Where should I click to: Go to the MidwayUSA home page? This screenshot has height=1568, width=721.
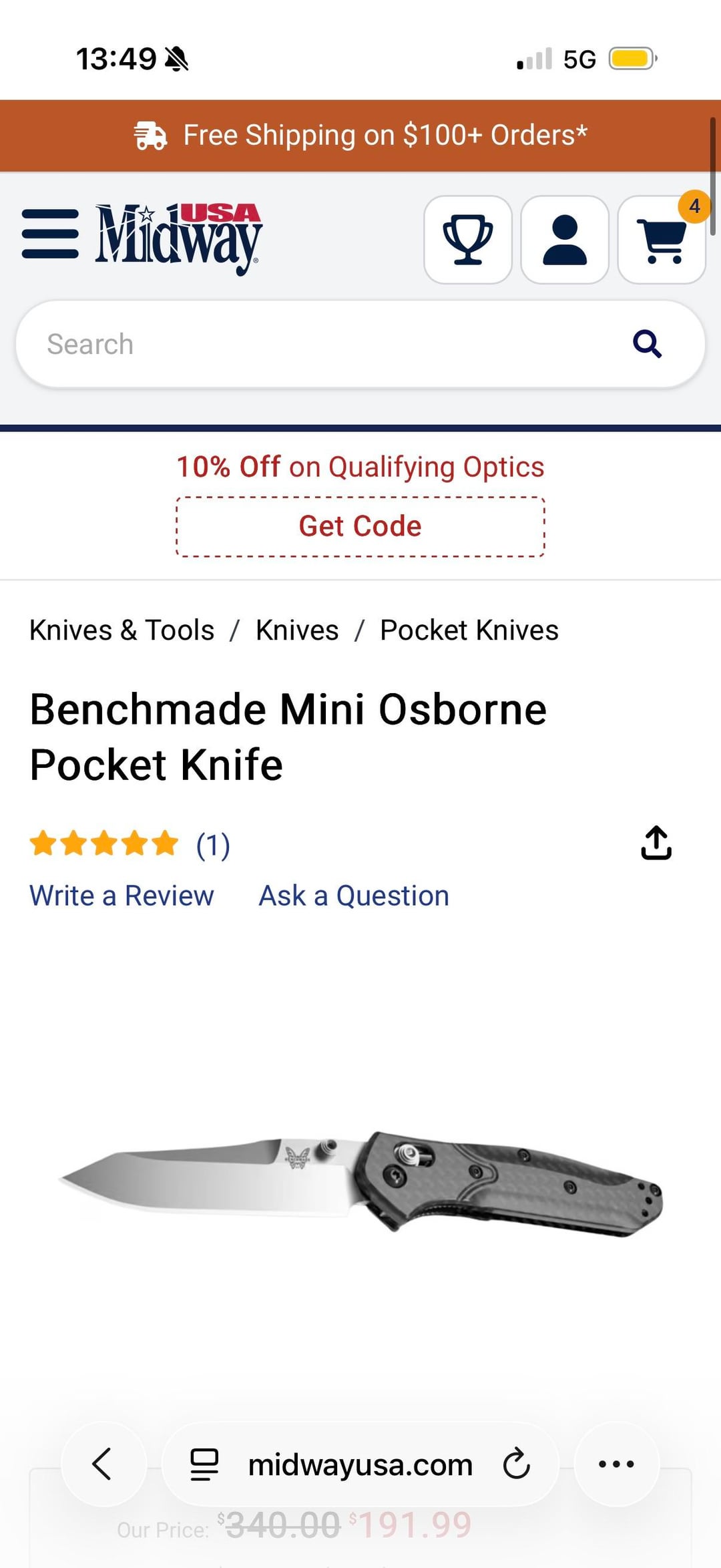(178, 238)
